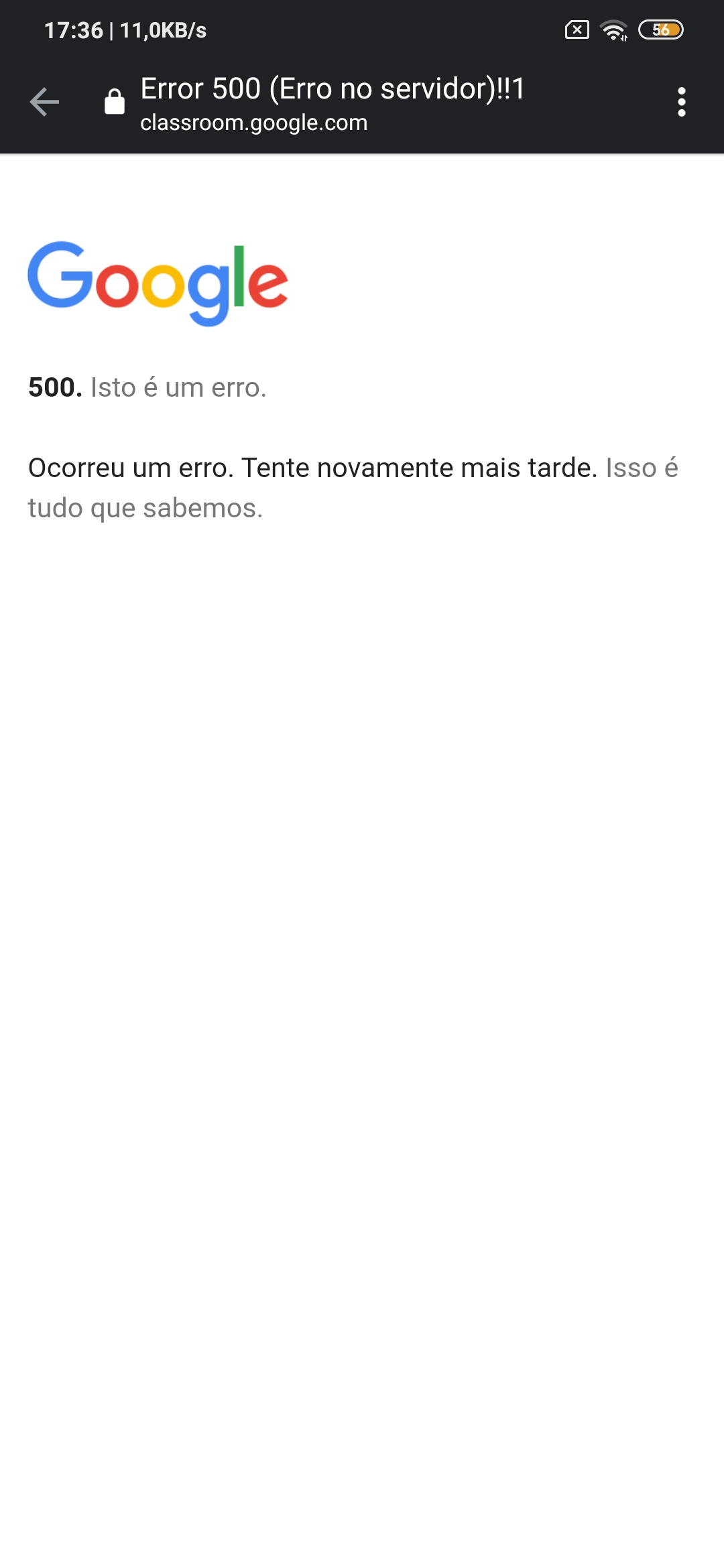View site security via the lock icon
Screen dimensions: 724x1568
[x=115, y=102]
